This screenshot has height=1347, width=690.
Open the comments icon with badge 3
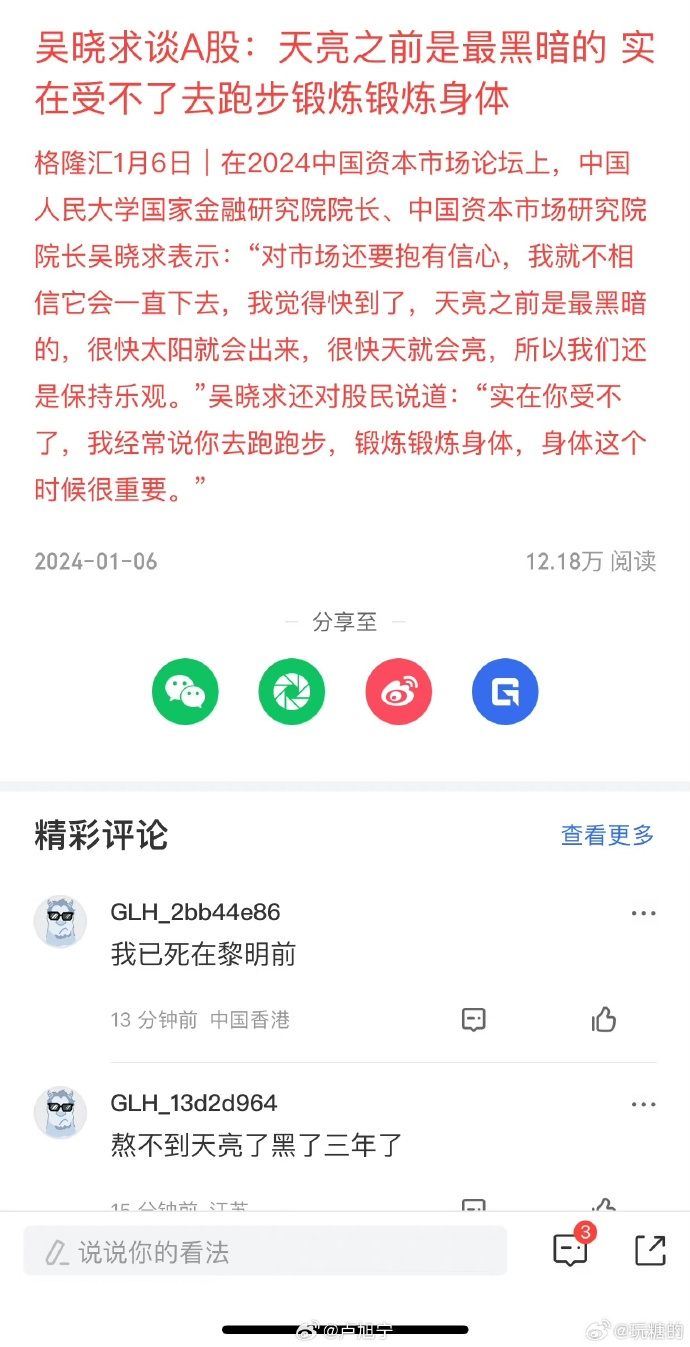[x=570, y=1249]
